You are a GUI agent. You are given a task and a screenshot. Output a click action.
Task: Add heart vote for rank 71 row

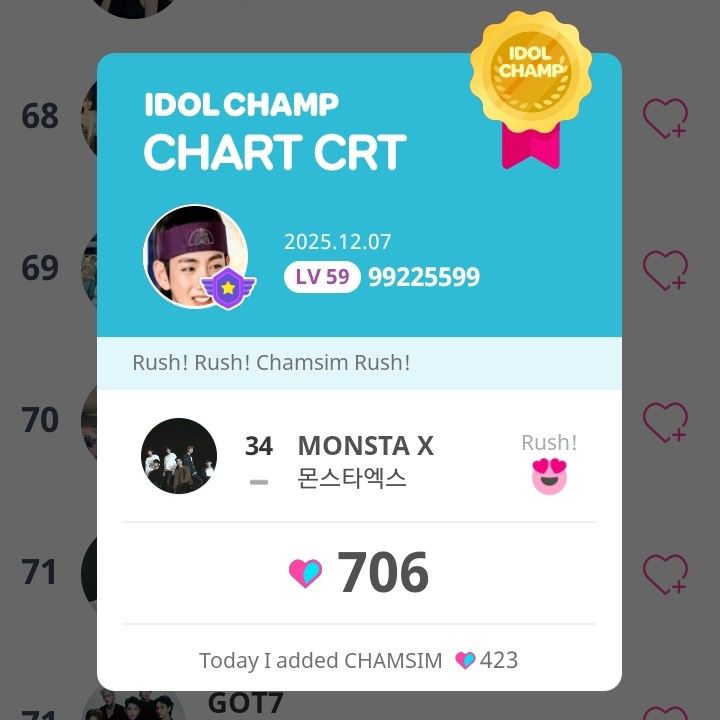click(x=665, y=574)
